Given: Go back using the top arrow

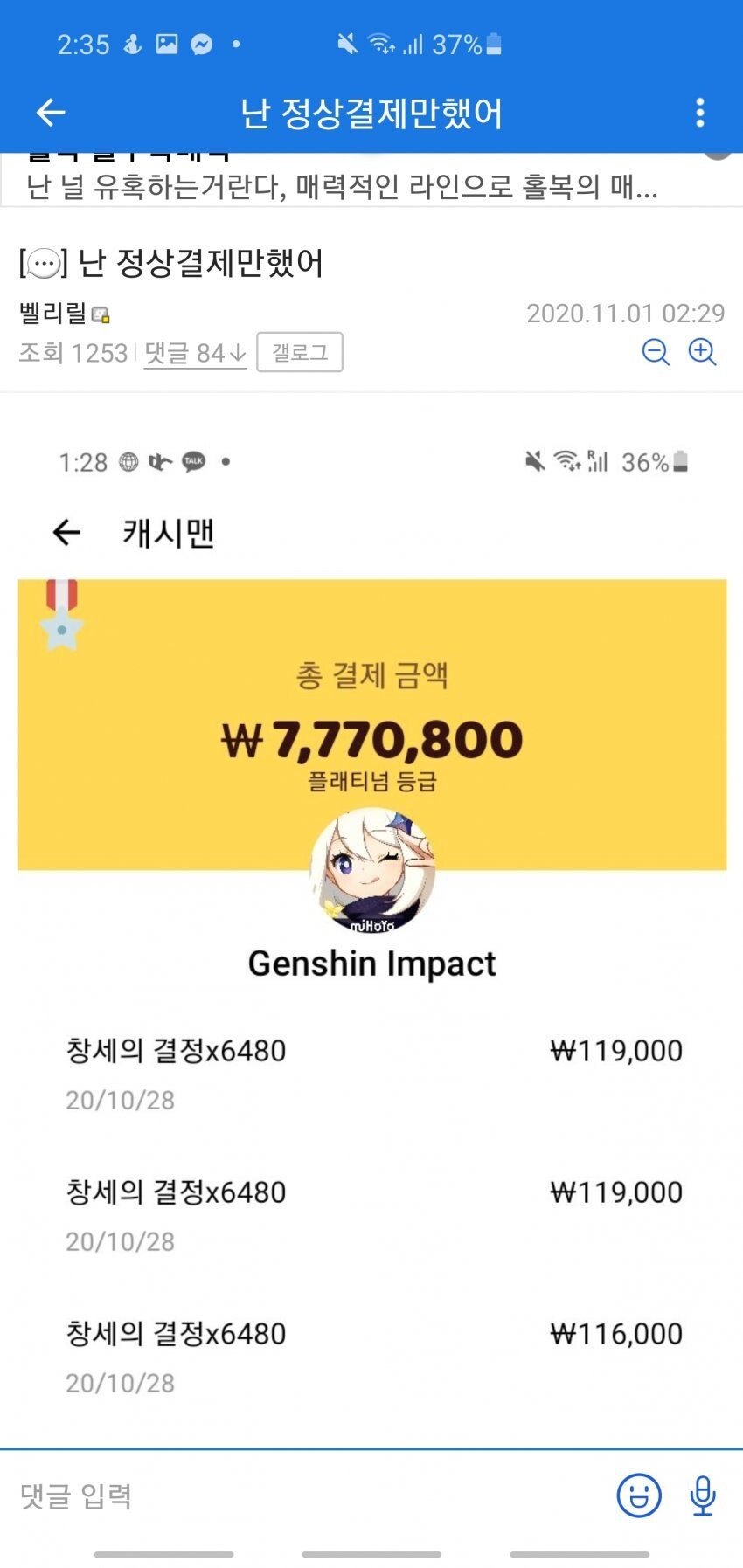Looking at the screenshot, I should [x=51, y=113].
